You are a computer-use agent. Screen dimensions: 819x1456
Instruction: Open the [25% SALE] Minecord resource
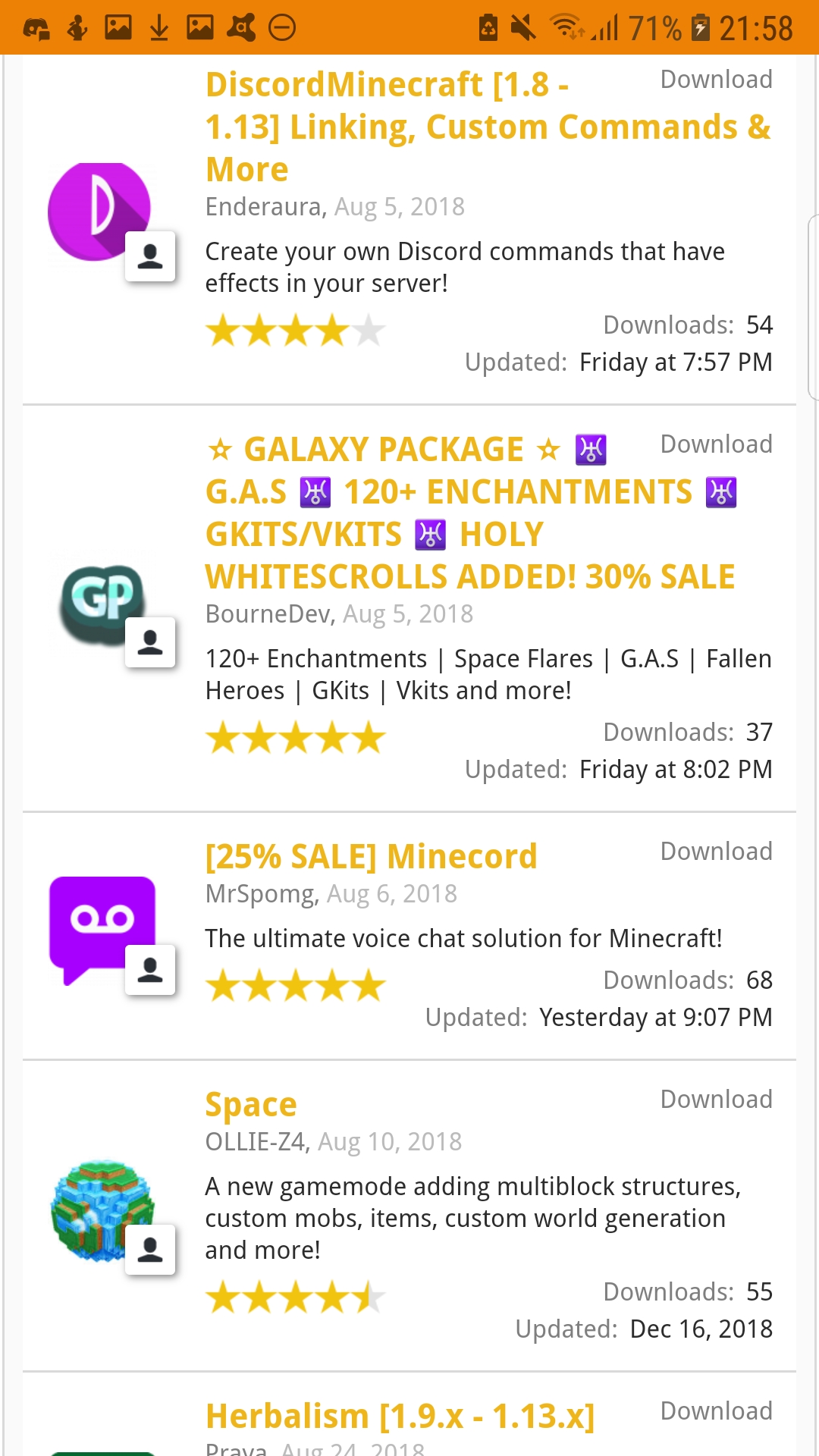pos(372,857)
